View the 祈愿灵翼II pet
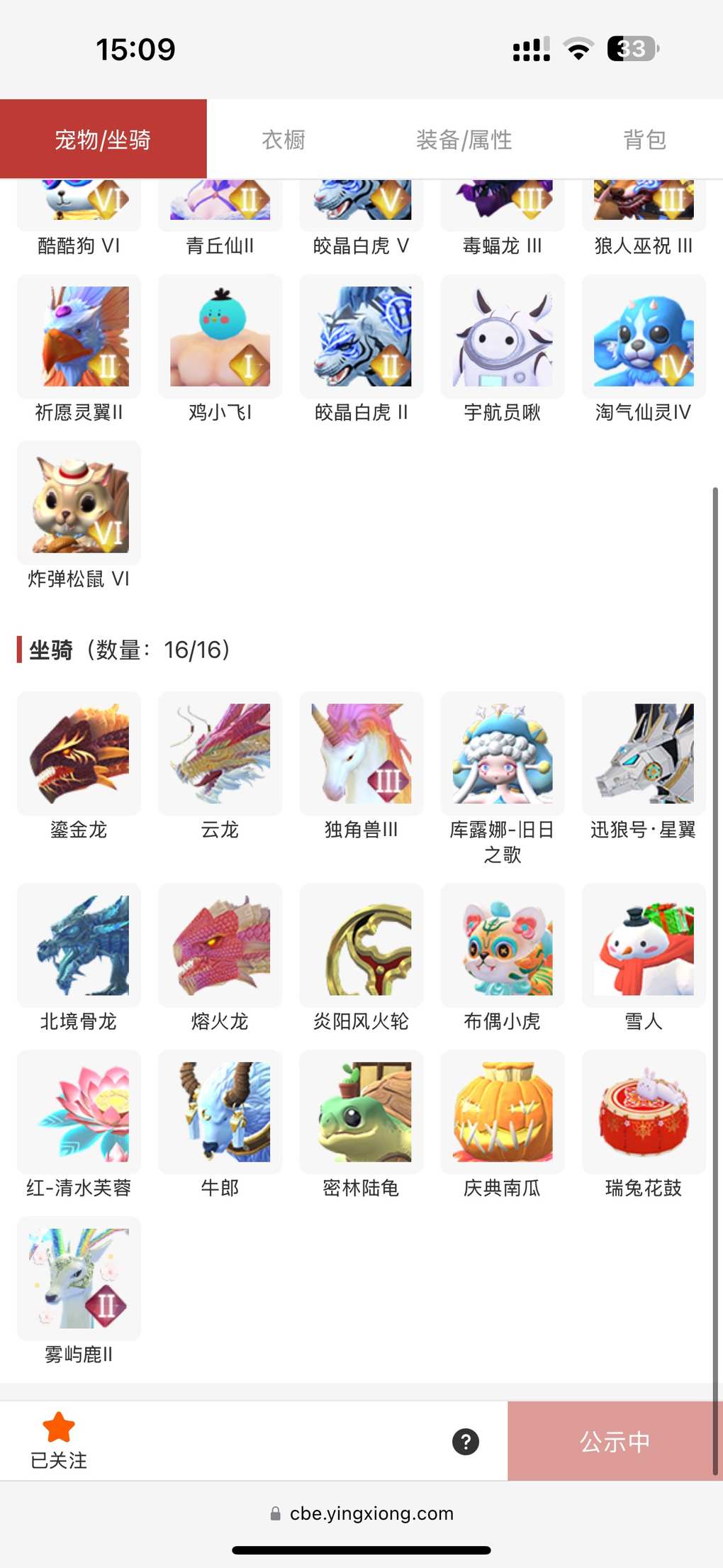This screenshot has width=723, height=1568. pyautogui.click(x=79, y=336)
